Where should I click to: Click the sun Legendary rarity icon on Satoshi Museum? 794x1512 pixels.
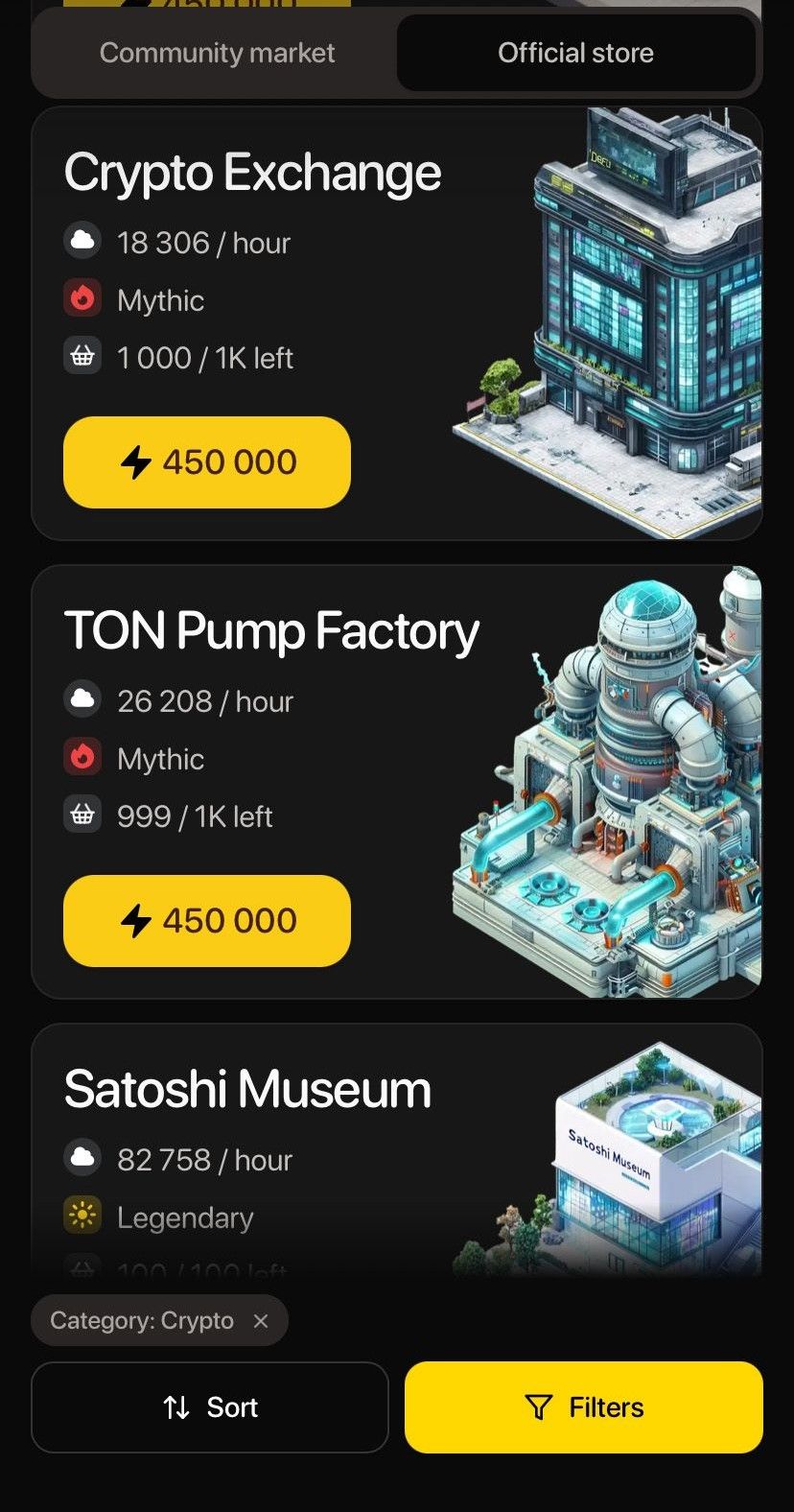coord(82,1216)
